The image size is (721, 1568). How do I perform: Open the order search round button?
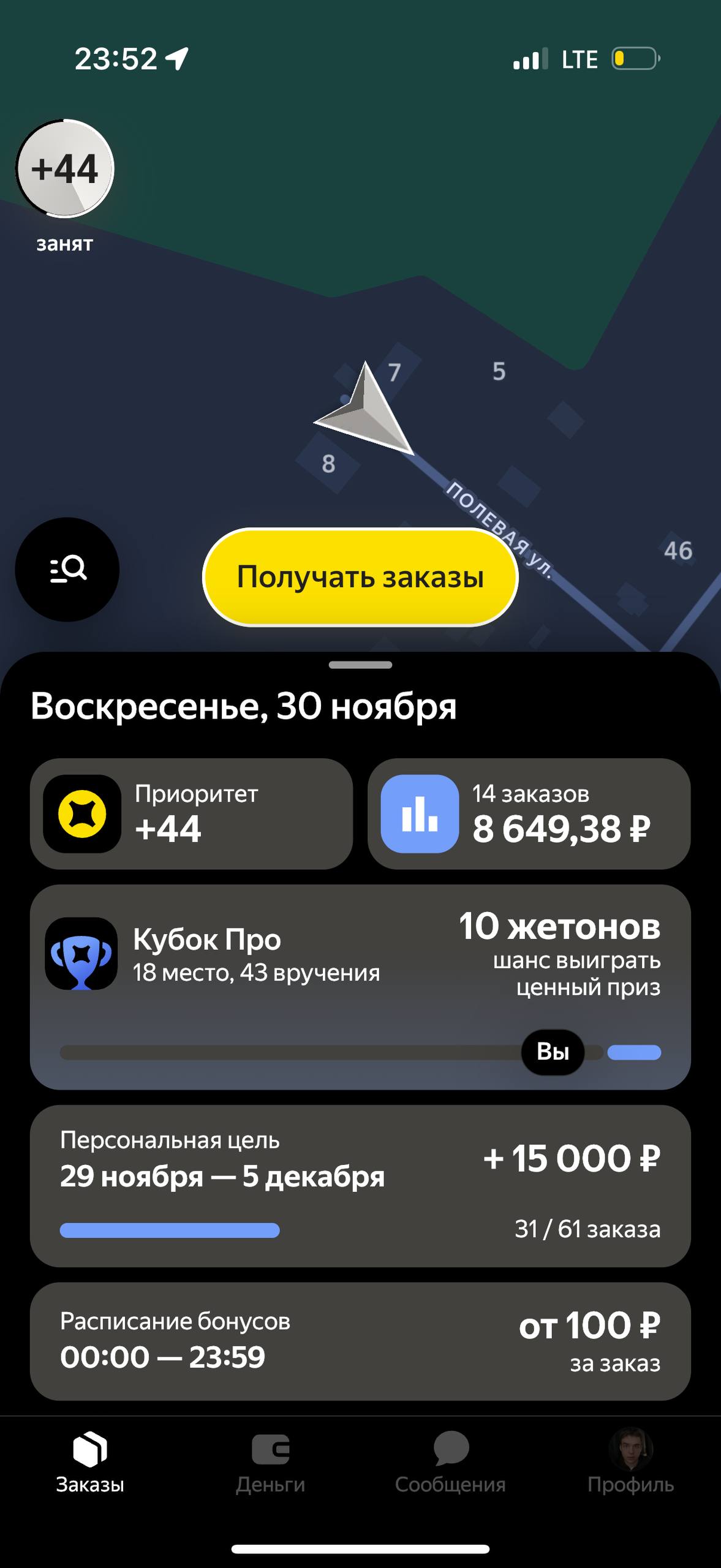point(67,570)
